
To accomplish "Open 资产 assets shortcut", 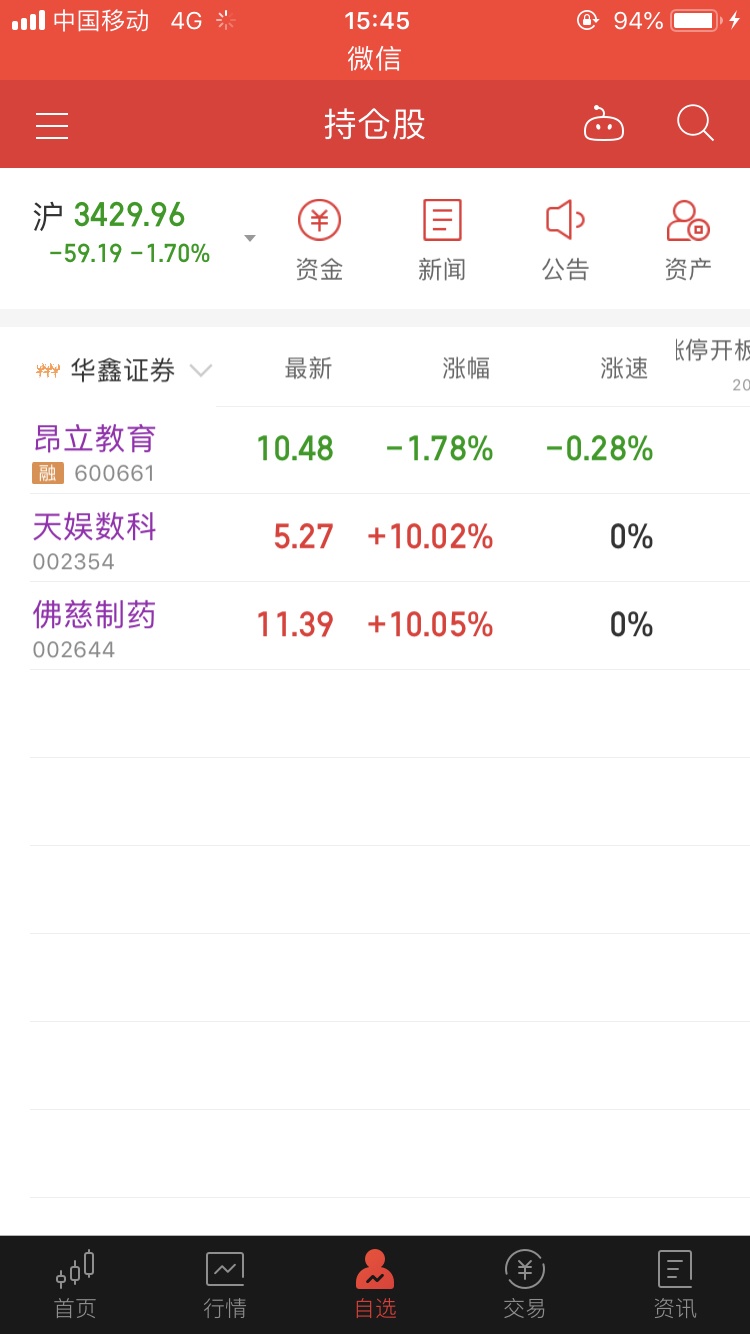I will (x=688, y=240).
